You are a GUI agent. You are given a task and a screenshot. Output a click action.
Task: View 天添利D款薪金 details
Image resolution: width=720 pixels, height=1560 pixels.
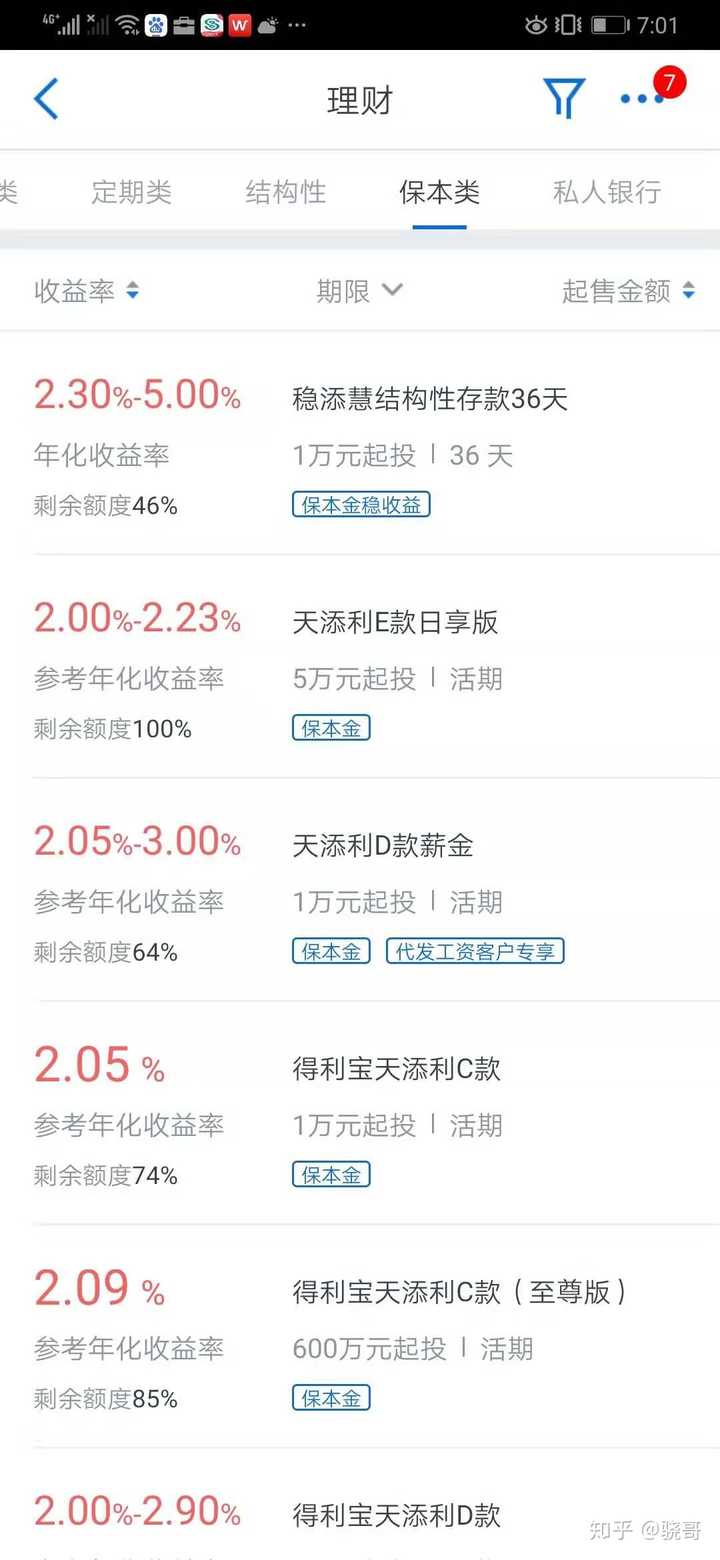(x=360, y=889)
